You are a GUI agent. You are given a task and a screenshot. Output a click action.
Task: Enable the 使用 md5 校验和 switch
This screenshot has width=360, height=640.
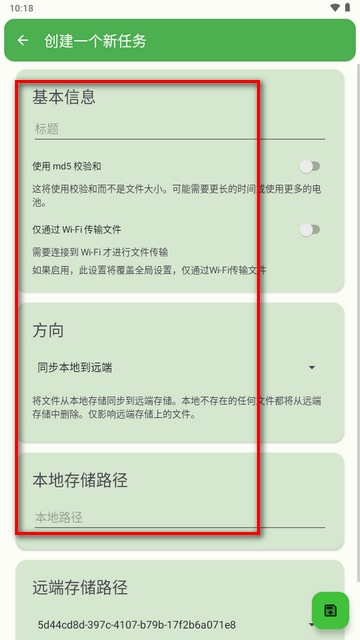point(310,166)
